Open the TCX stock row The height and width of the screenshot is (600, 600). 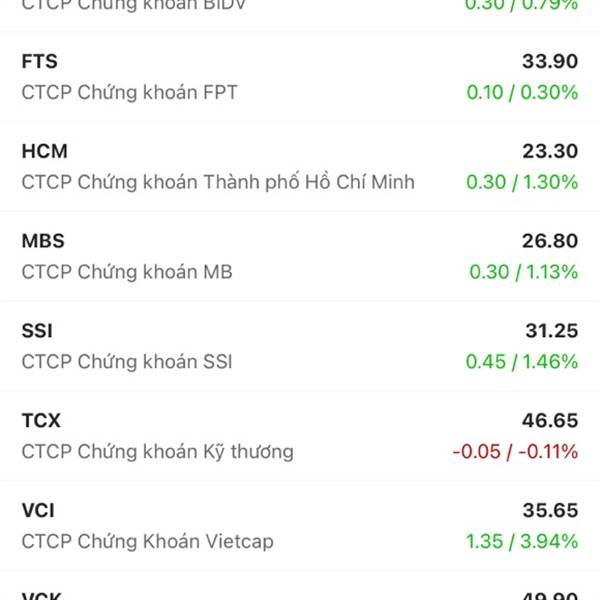click(x=300, y=436)
